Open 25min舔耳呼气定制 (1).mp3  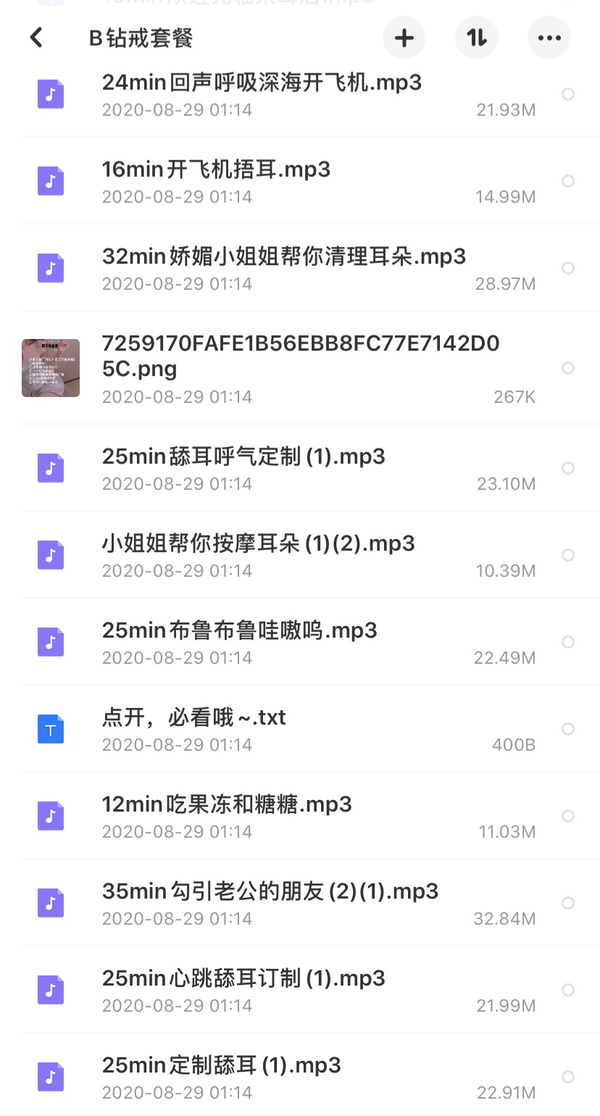click(x=243, y=457)
